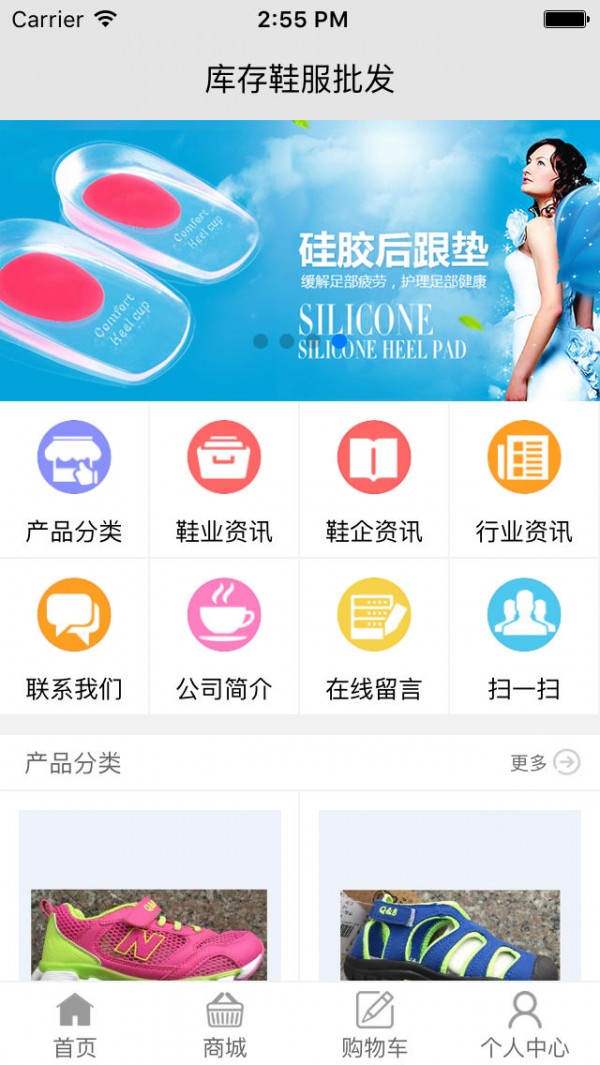
Task: Open the 产品分类 category icon
Action: point(74,480)
